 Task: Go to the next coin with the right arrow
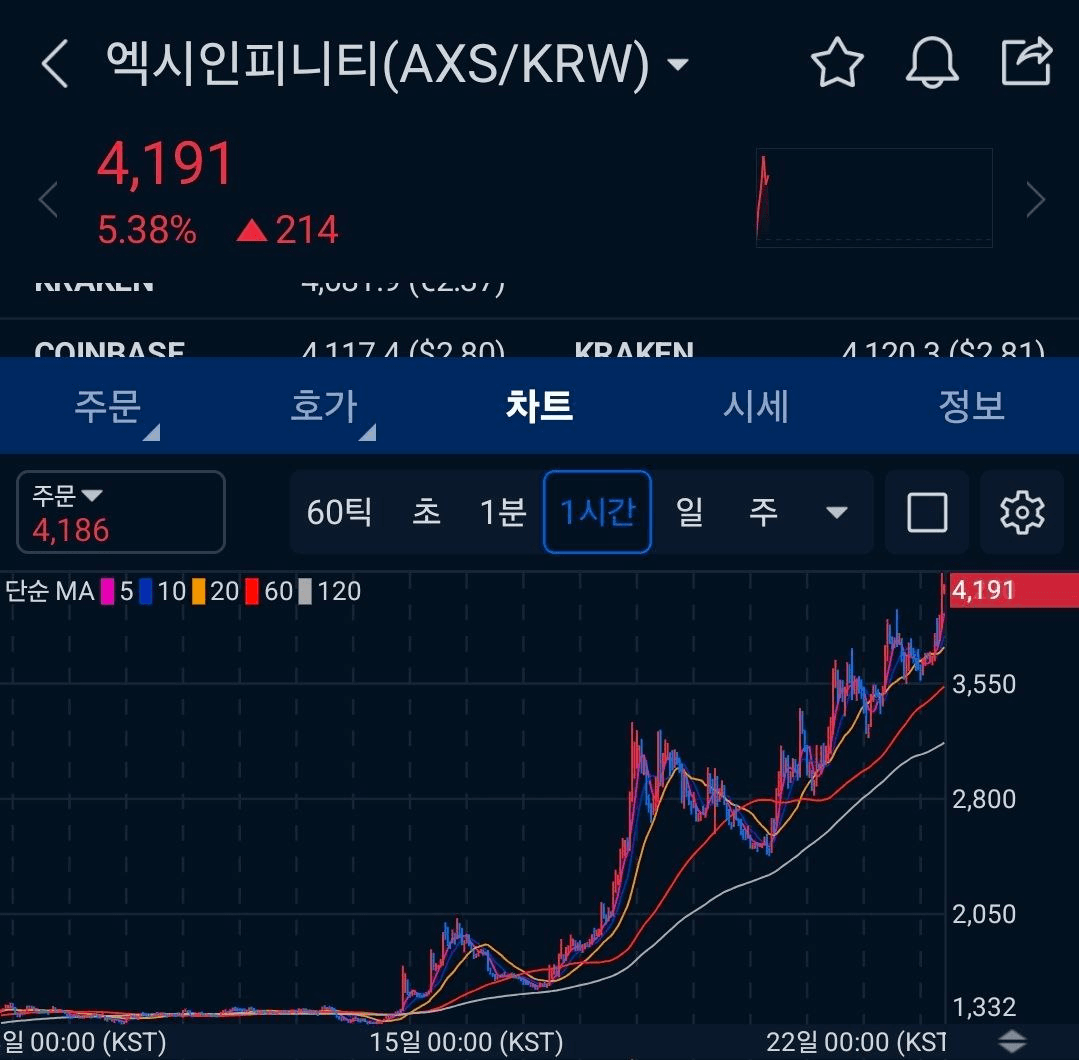pos(1036,200)
